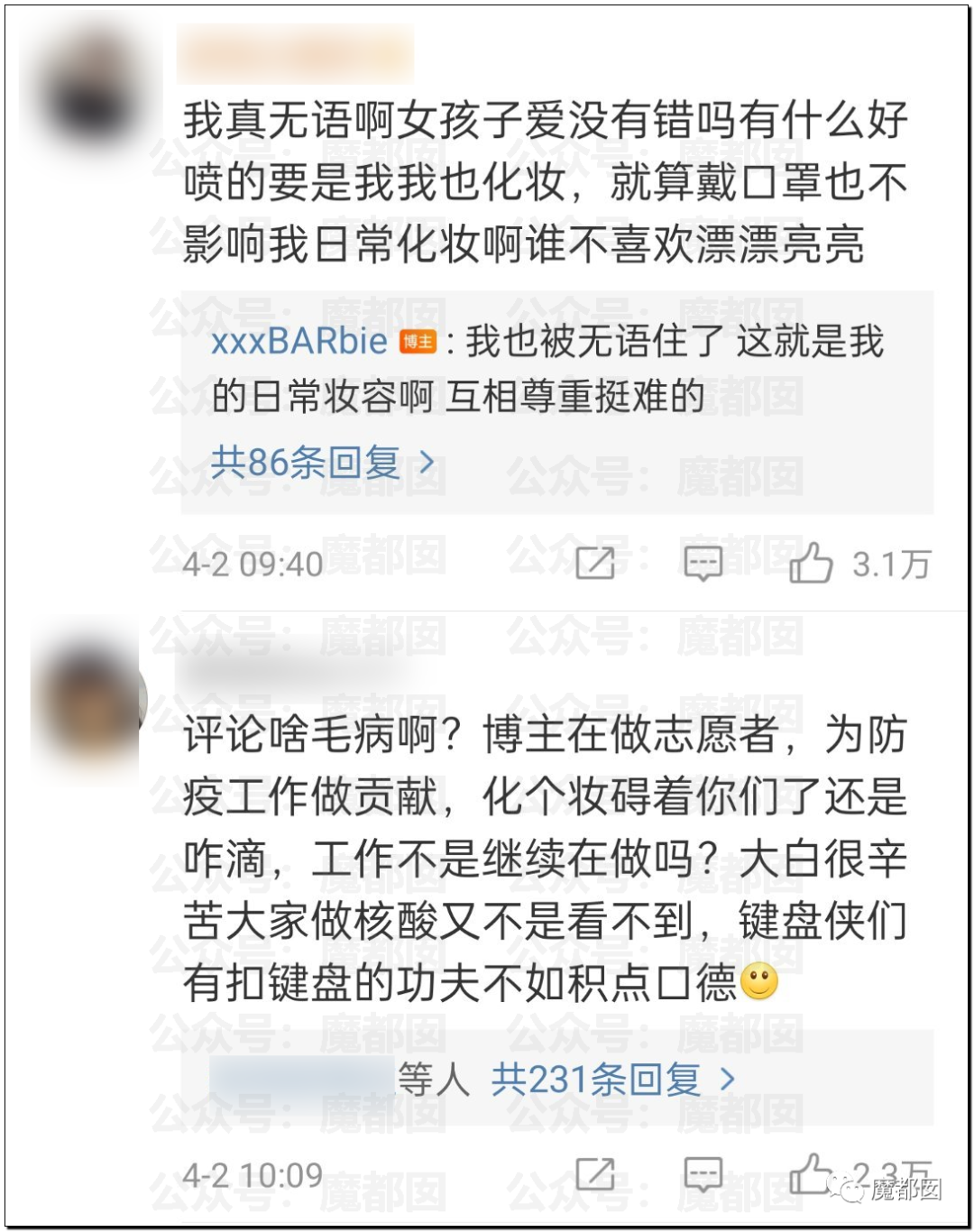Viewport: 974px width, 1232px height.
Task: Open the avatar beside the 评论啥毛病啊 comment
Action: [x=87, y=699]
